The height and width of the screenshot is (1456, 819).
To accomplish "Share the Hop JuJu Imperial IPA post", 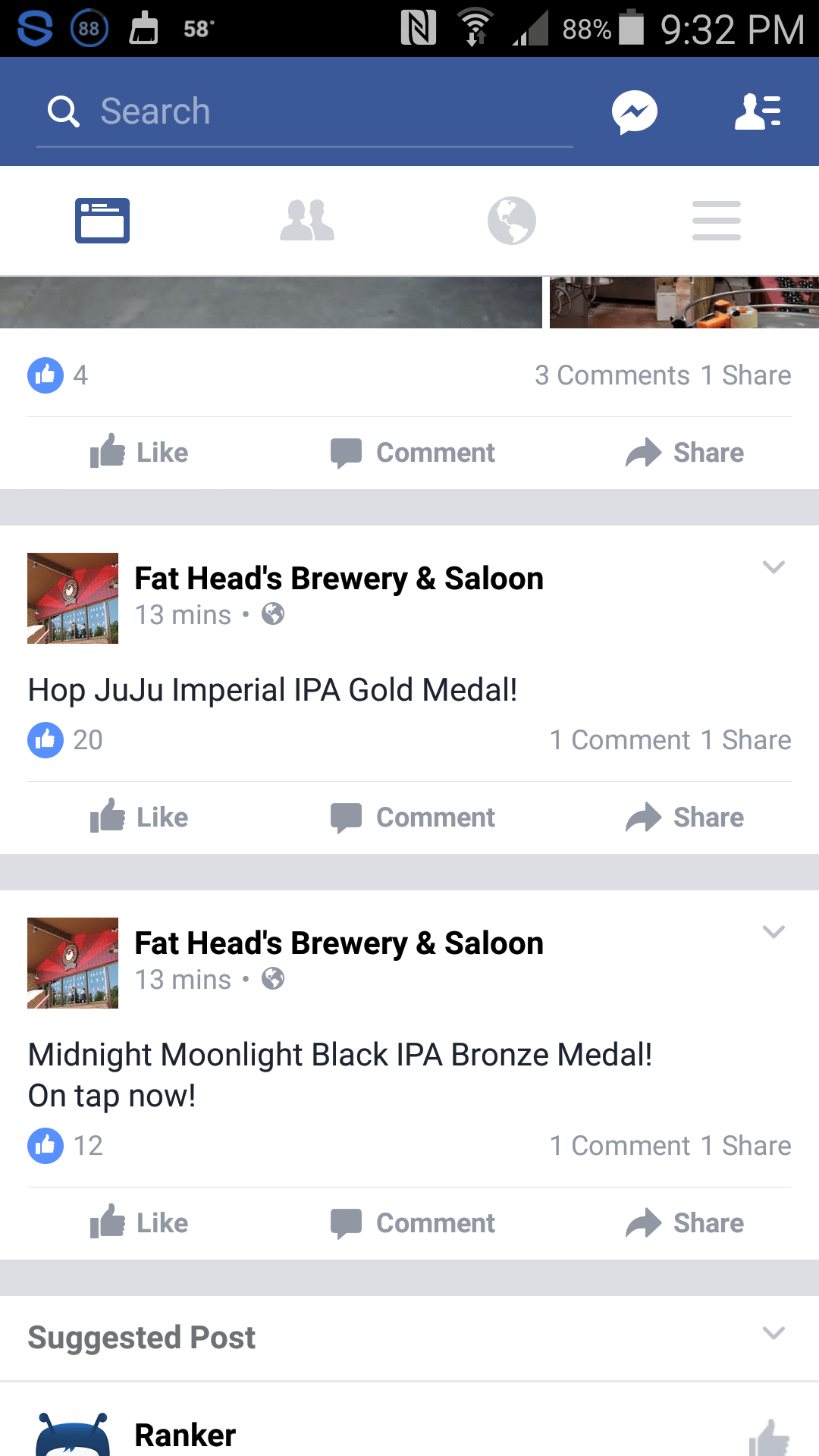I will [x=685, y=817].
